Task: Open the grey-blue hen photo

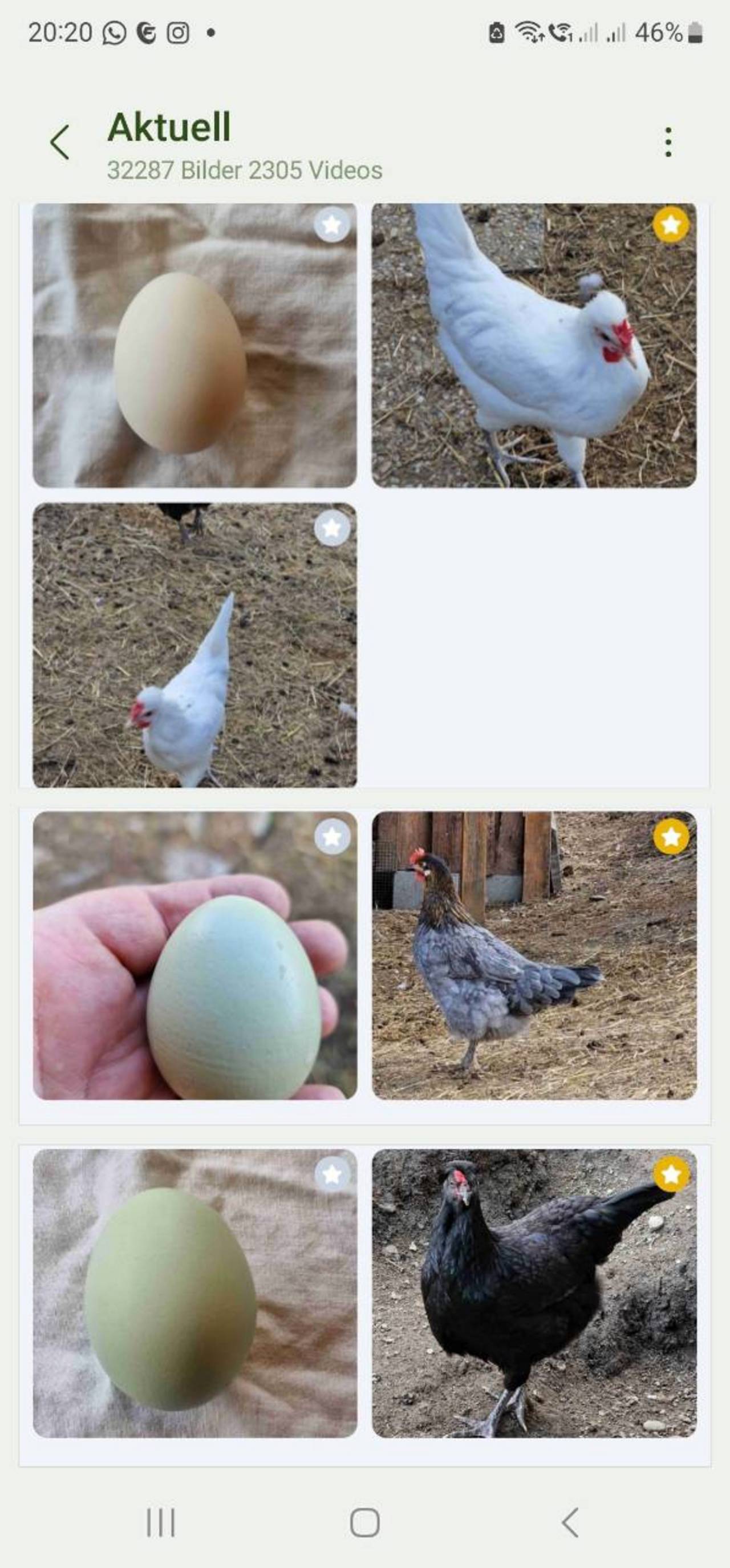Action: pos(534,955)
